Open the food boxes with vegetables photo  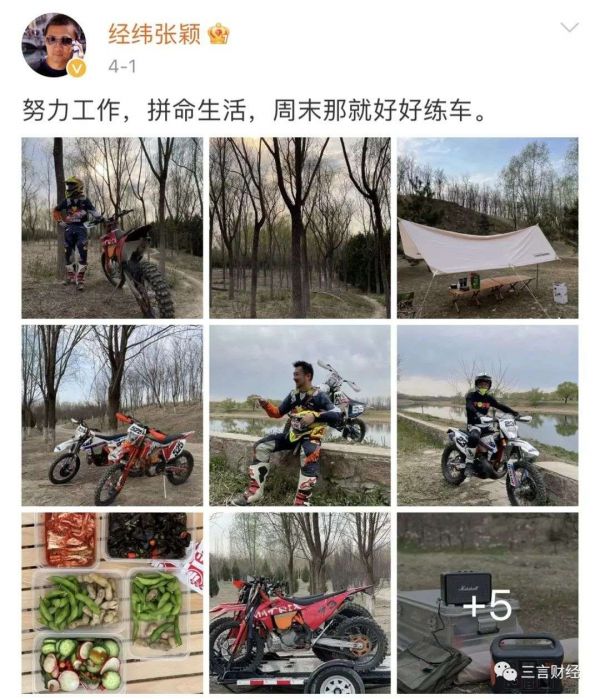[112, 602]
